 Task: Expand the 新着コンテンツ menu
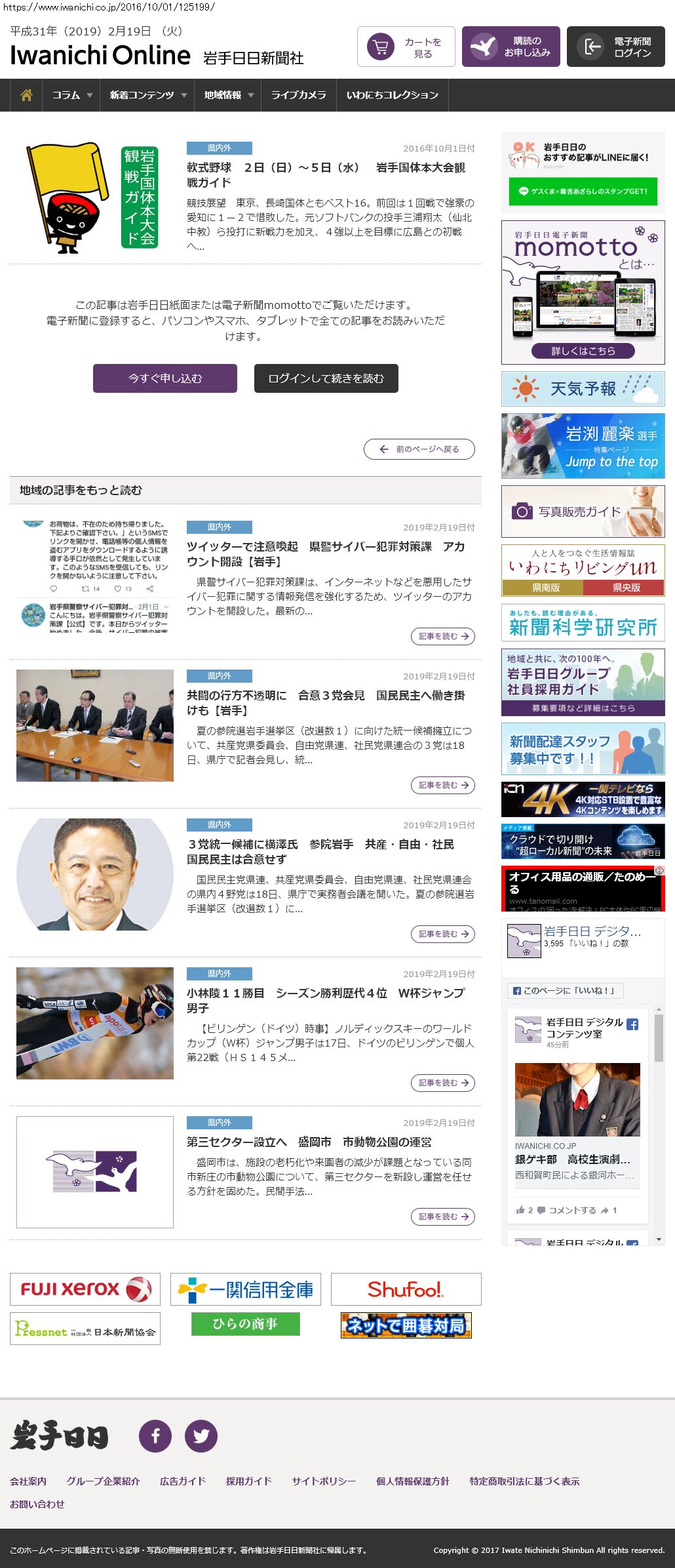pos(147,95)
